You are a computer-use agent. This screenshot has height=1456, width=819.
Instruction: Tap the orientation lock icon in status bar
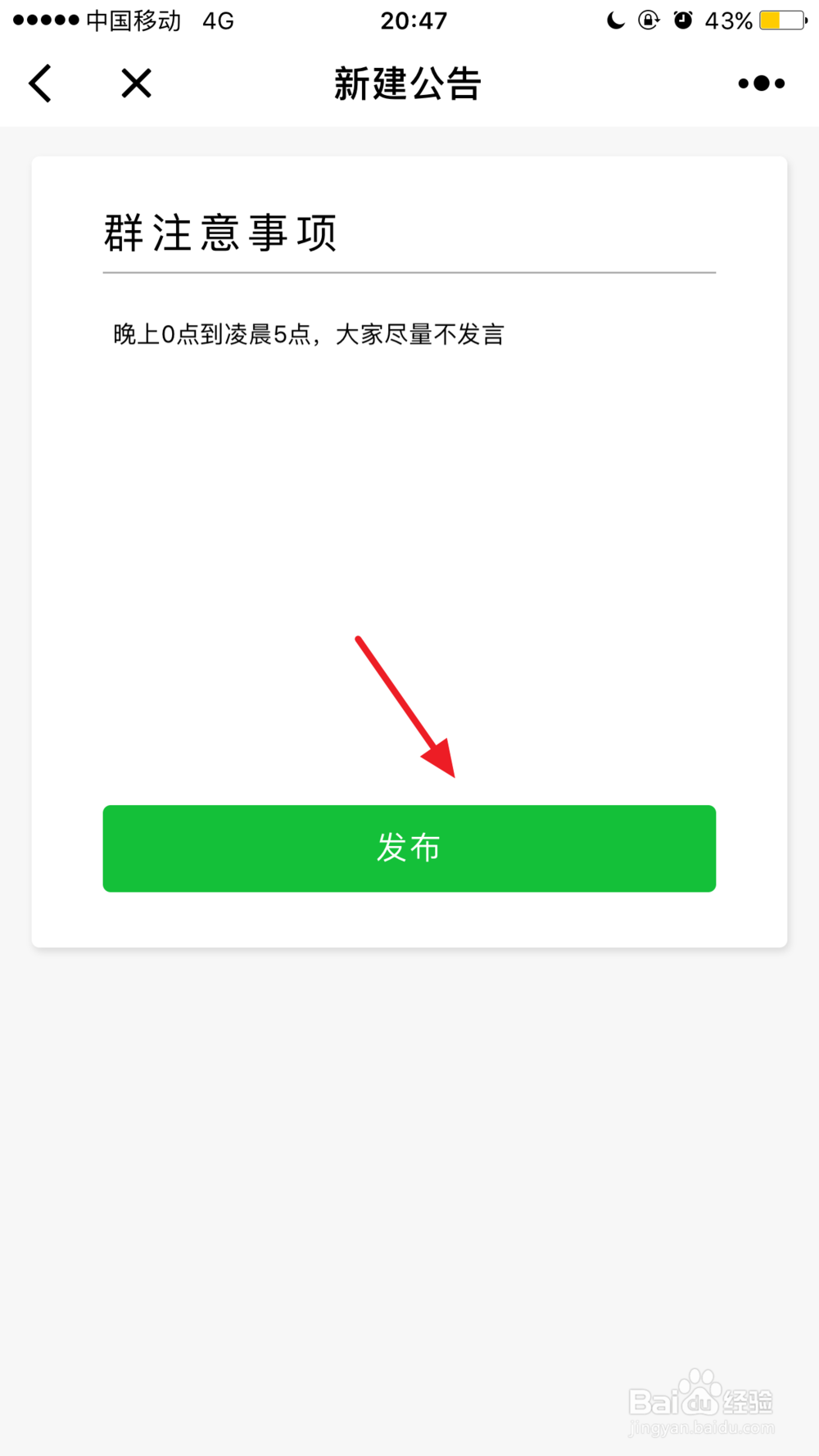click(x=649, y=20)
